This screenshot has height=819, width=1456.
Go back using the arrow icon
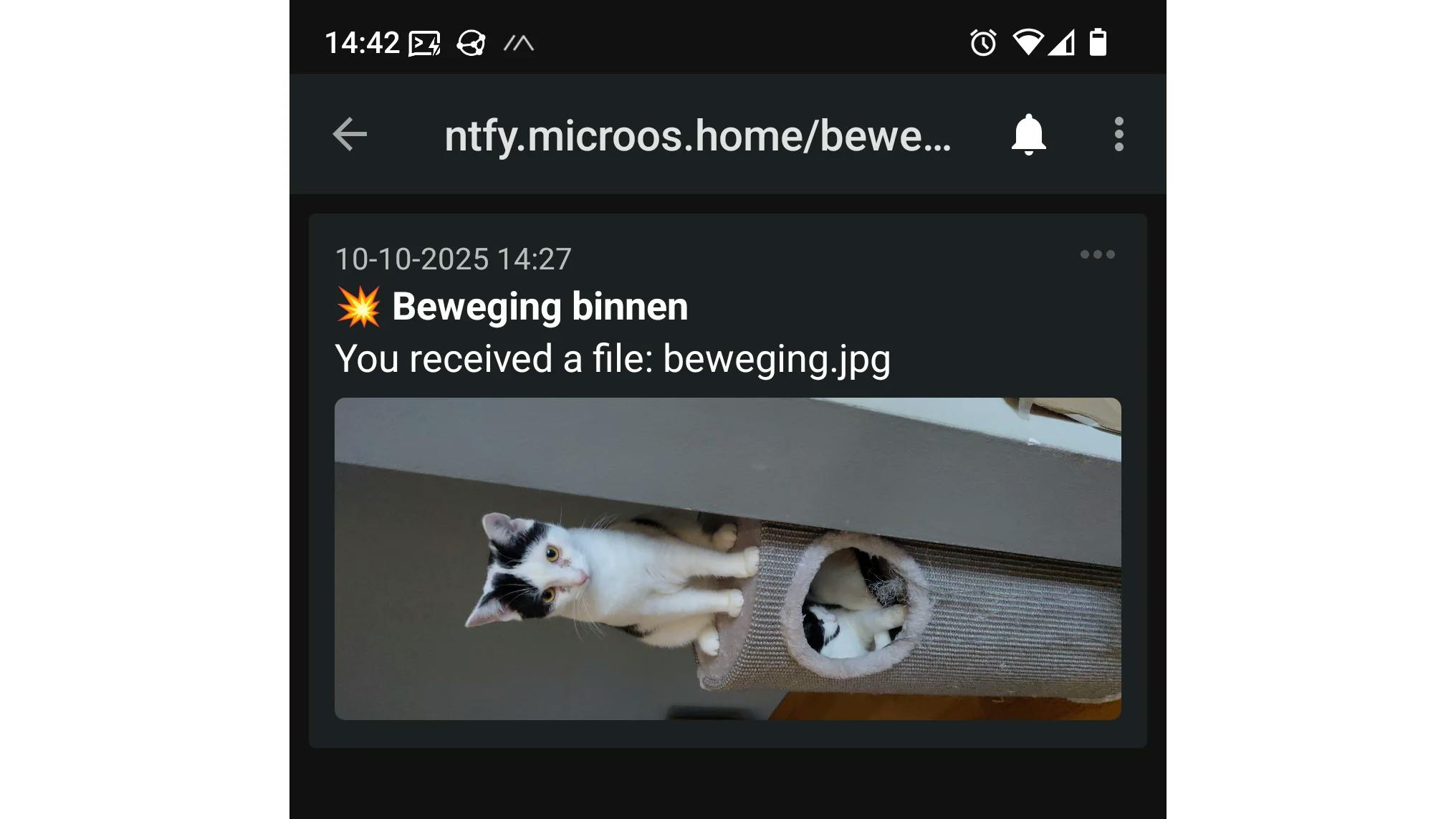(350, 135)
